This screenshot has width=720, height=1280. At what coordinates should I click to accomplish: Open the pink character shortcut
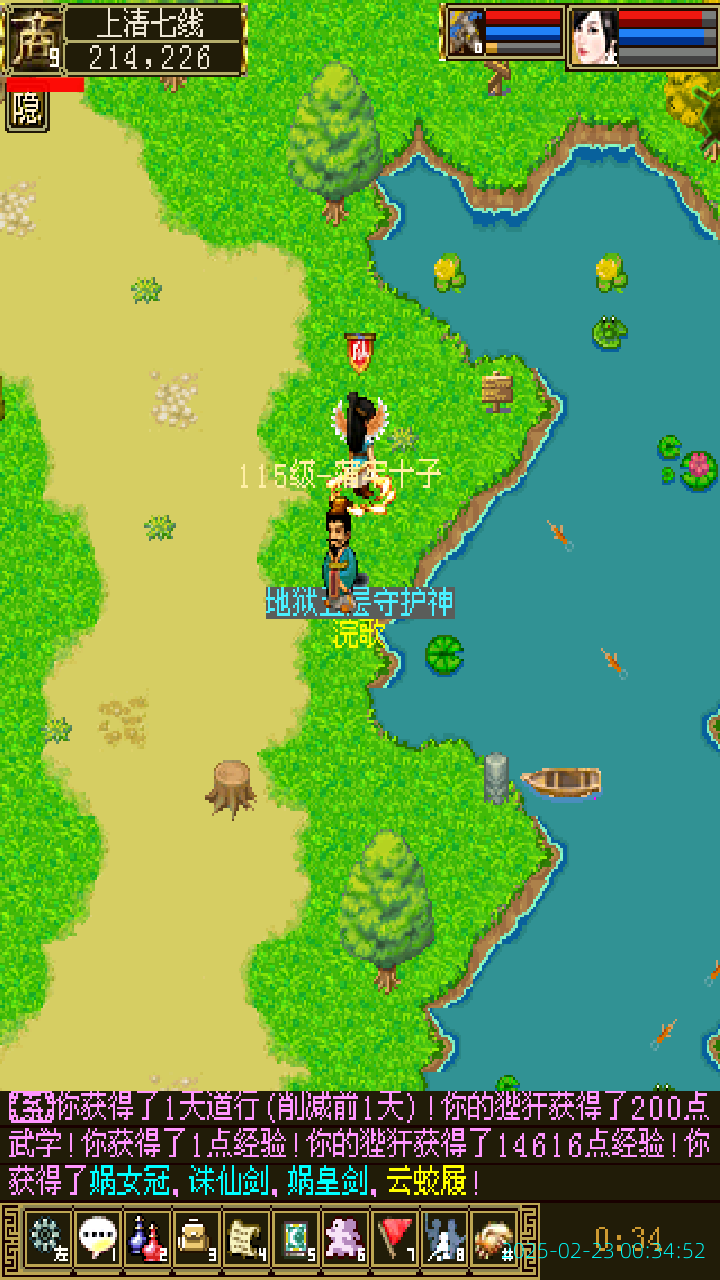(x=346, y=1238)
